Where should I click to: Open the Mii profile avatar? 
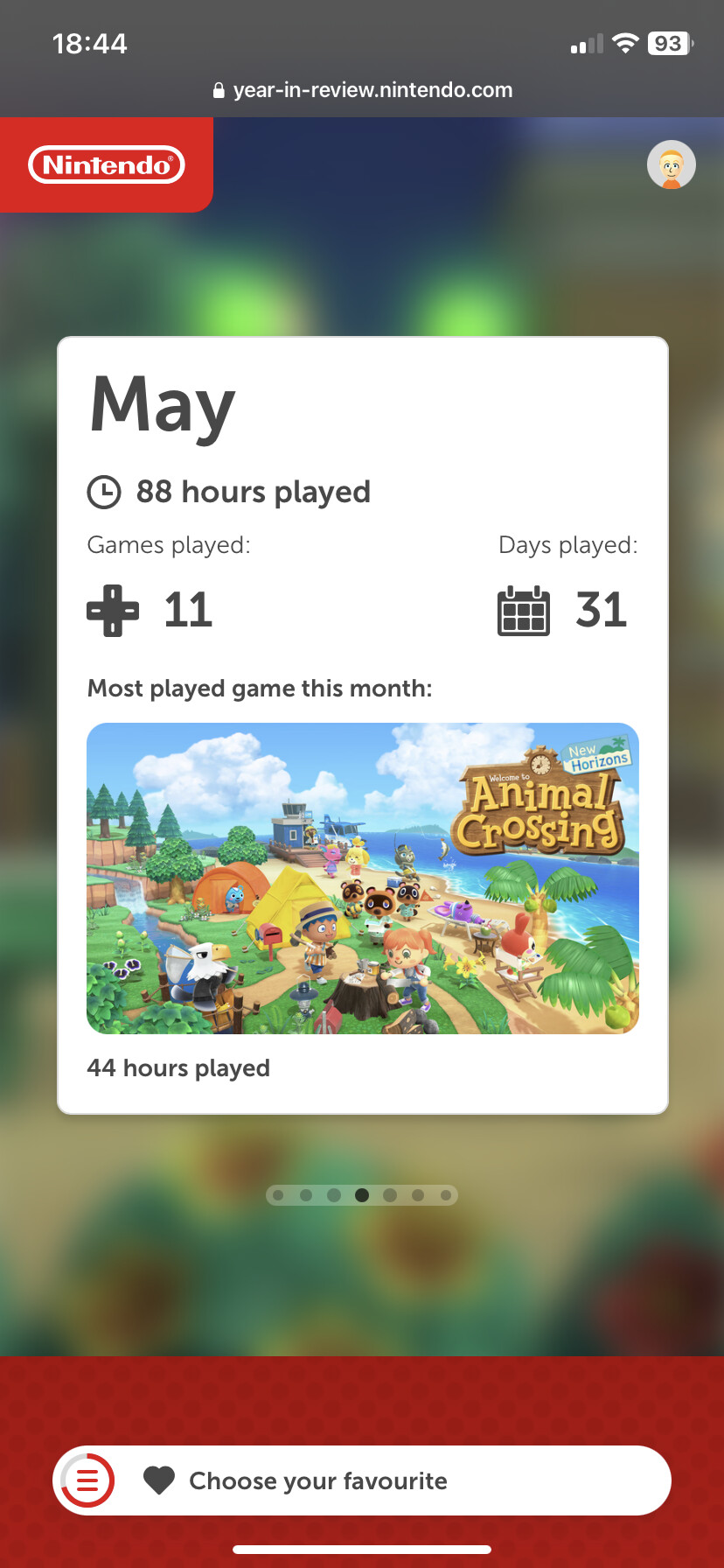[x=671, y=164]
